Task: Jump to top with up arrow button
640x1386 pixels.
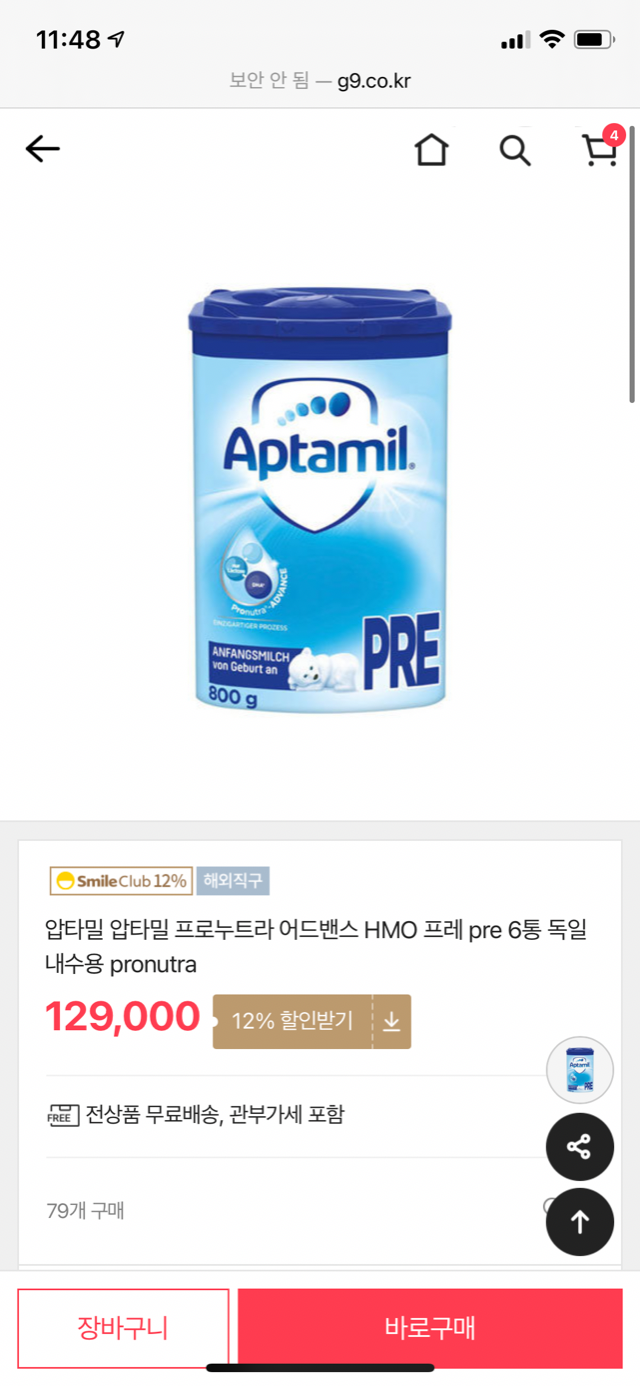Action: (580, 1222)
